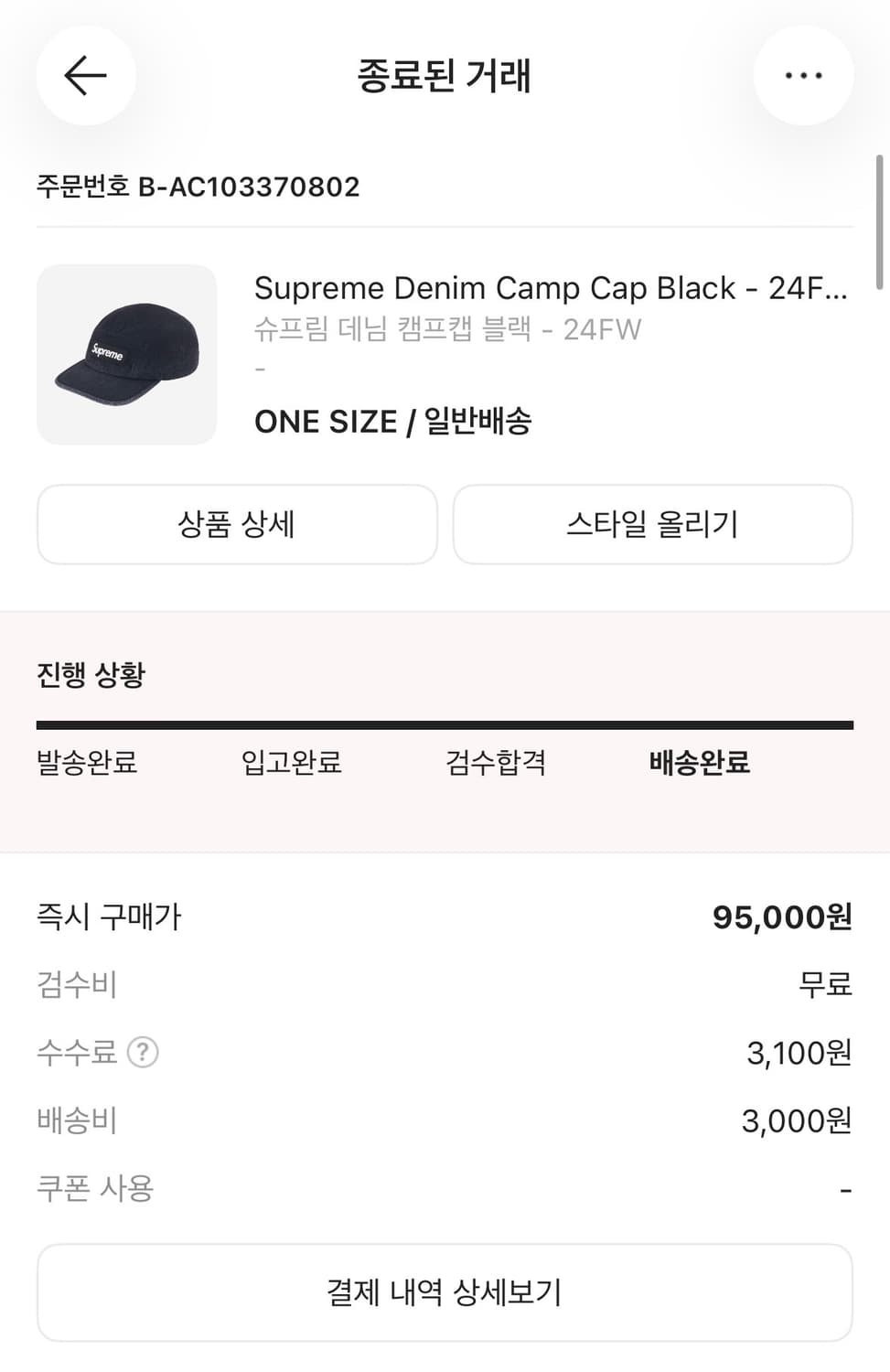The image size is (890, 1372).
Task: Select the 입고완료 progress step
Action: (x=291, y=763)
